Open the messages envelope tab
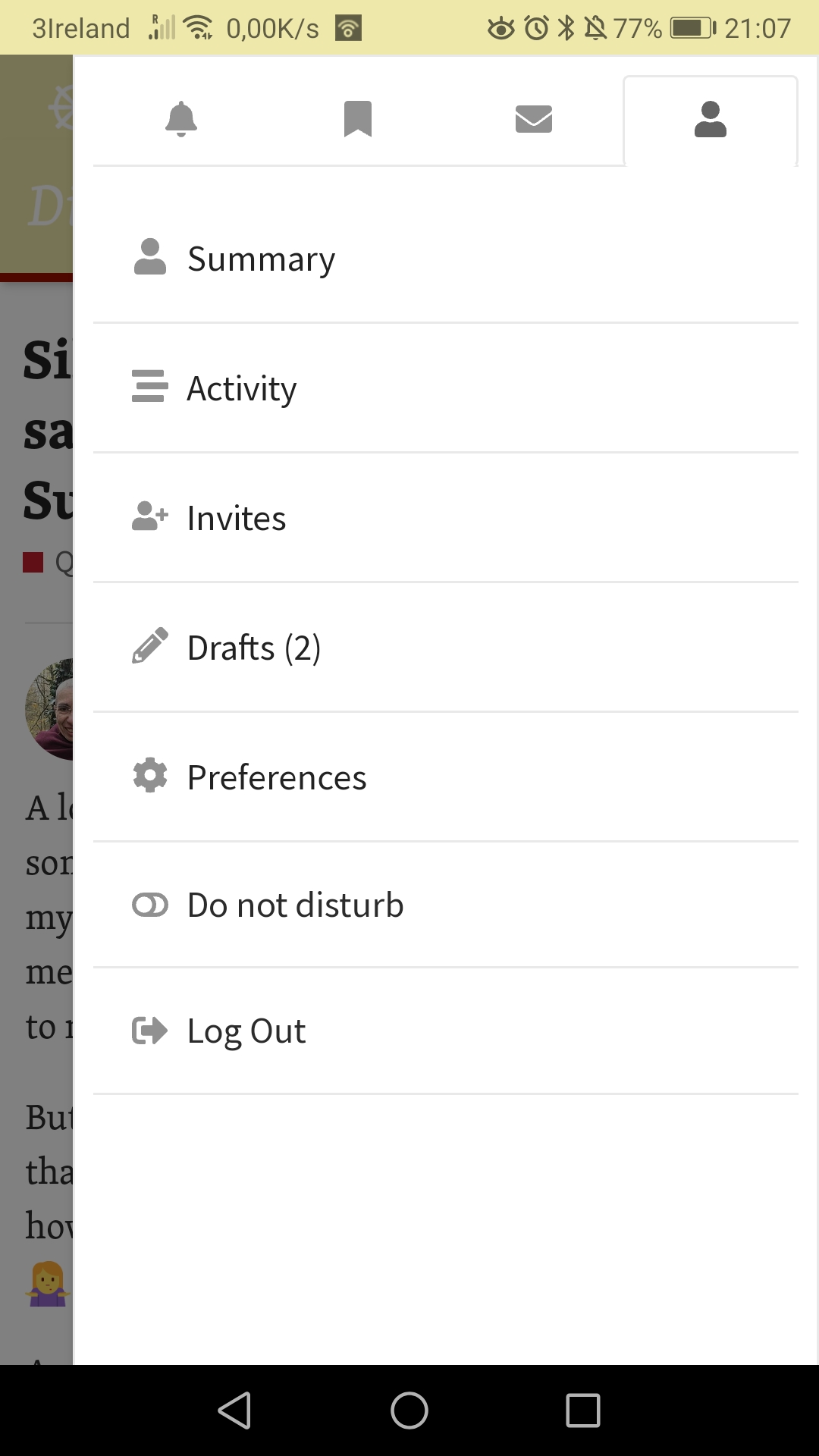 pyautogui.click(x=534, y=120)
